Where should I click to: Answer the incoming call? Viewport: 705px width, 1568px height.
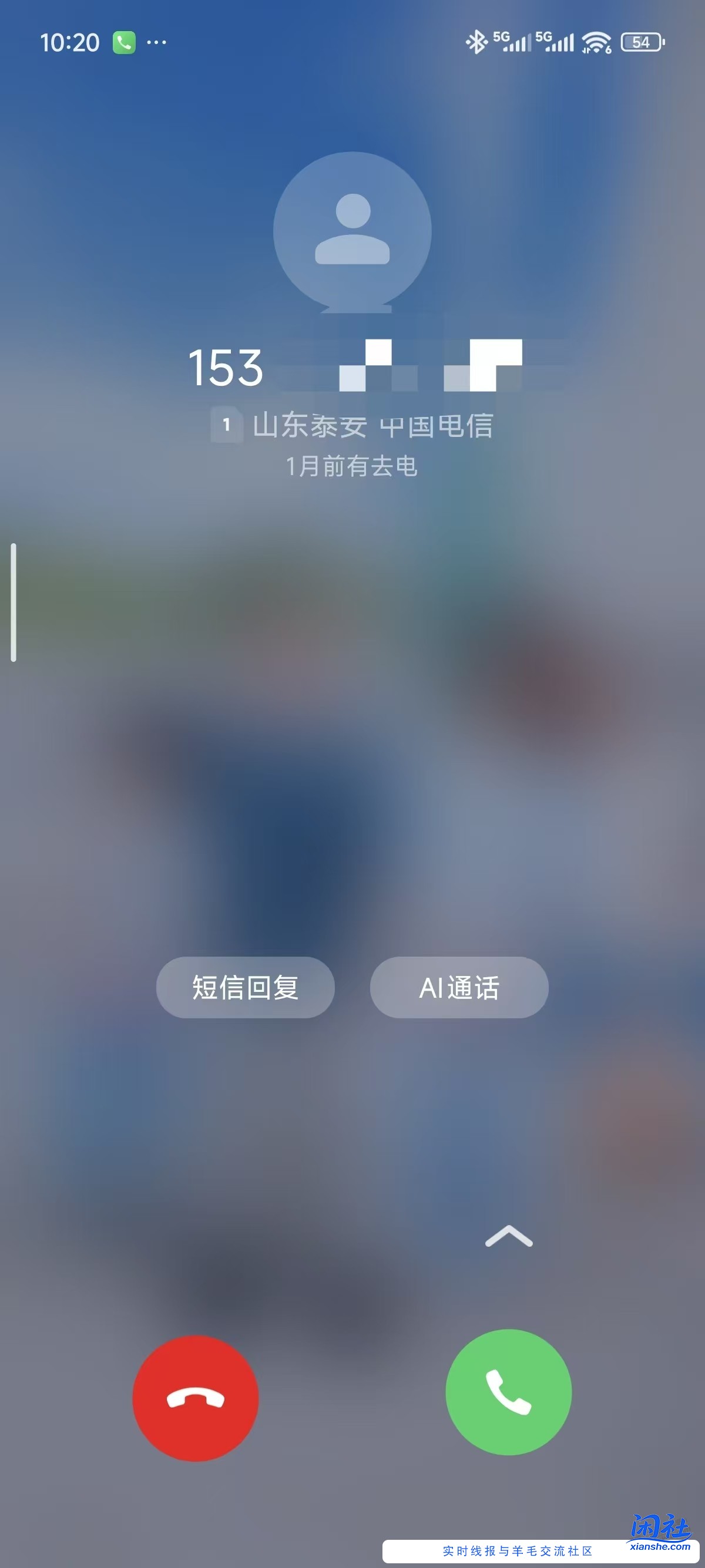508,1392
